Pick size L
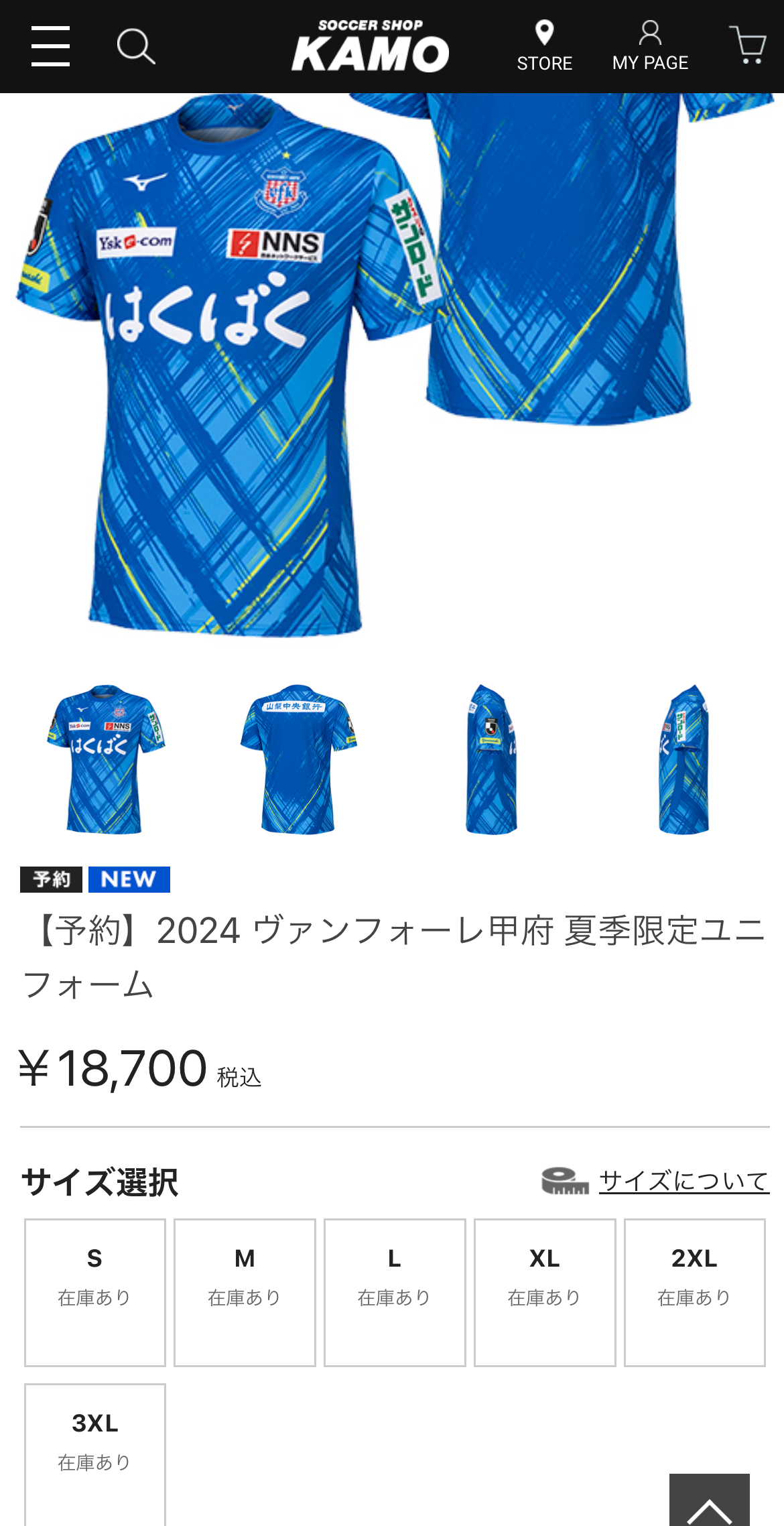Viewport: 784px width, 1526px height. coord(395,1292)
